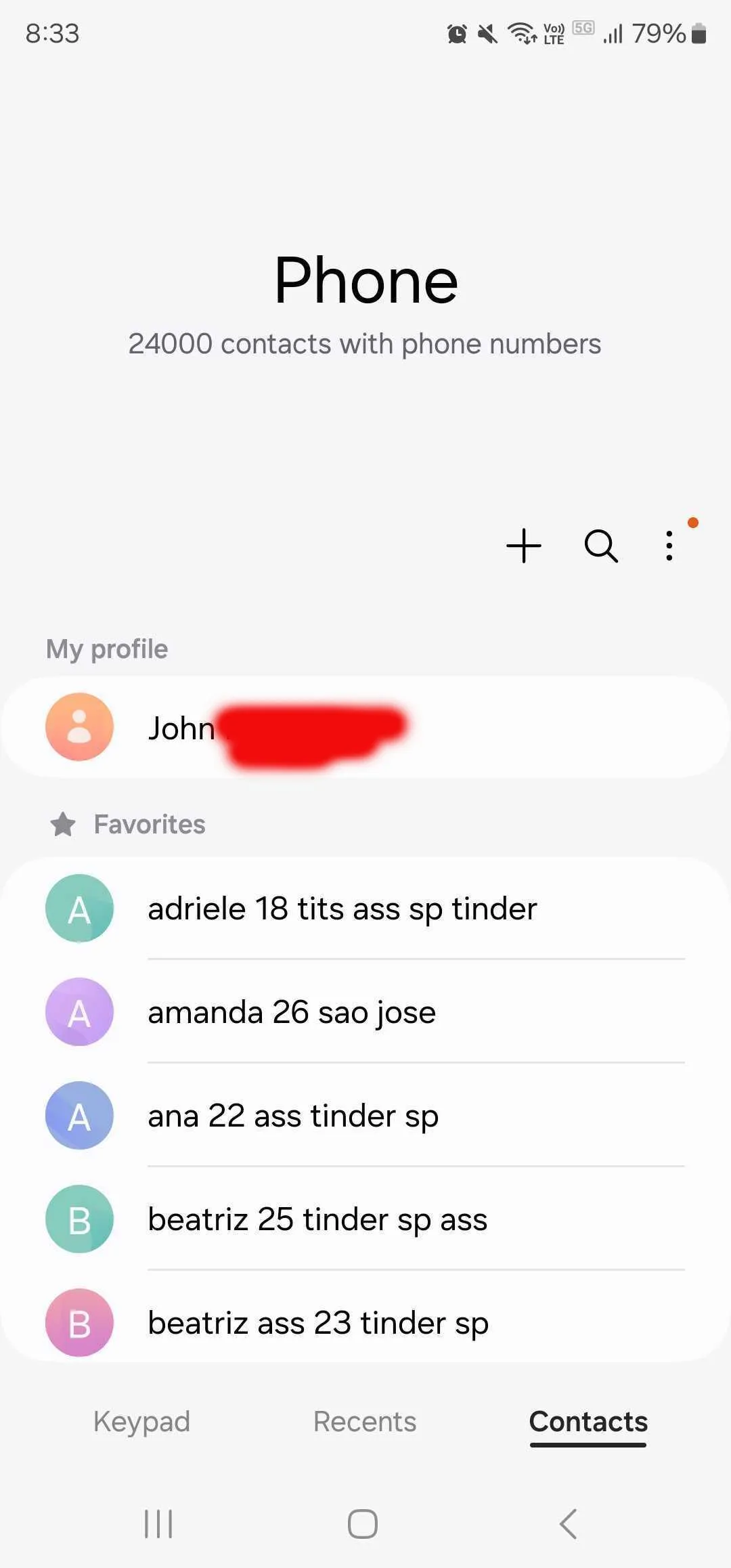Open the three-dot overflow menu
Viewport: 731px width, 1568px height.
(669, 546)
